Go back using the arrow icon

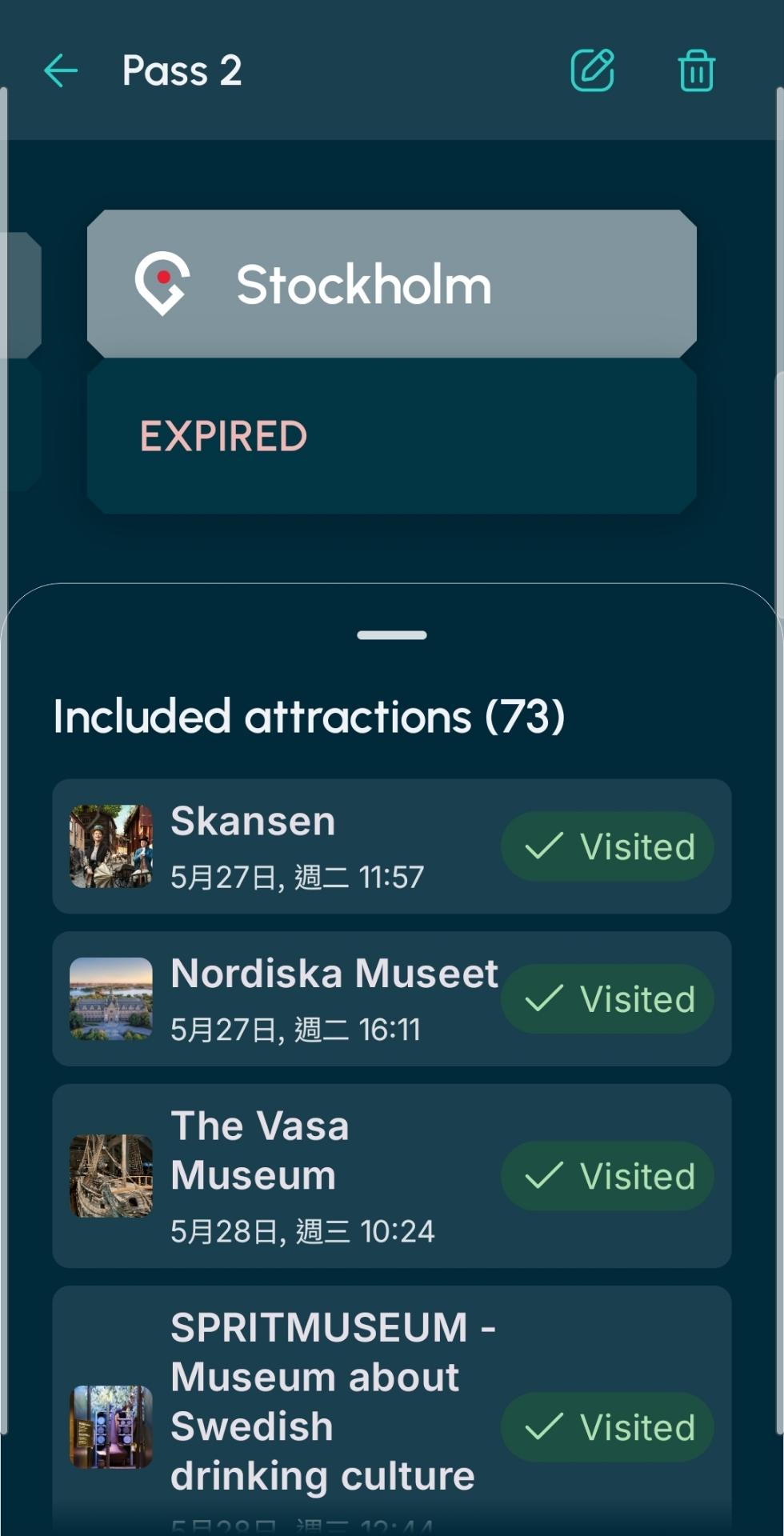[x=61, y=71]
